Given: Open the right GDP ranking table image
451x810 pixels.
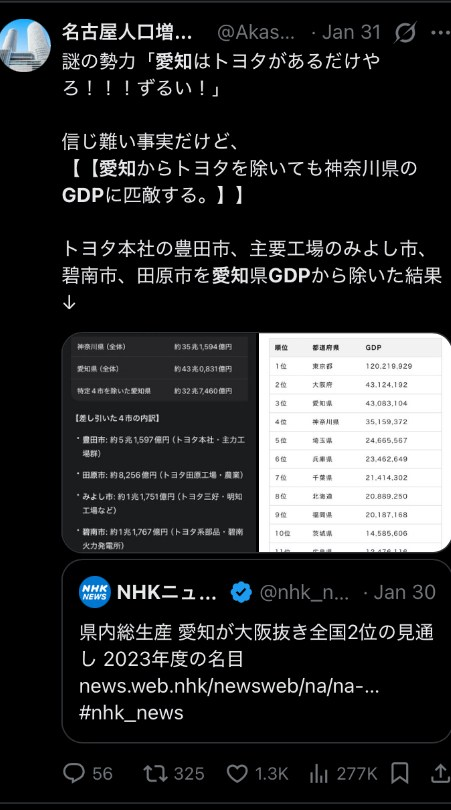Looking at the screenshot, I should tap(354, 443).
